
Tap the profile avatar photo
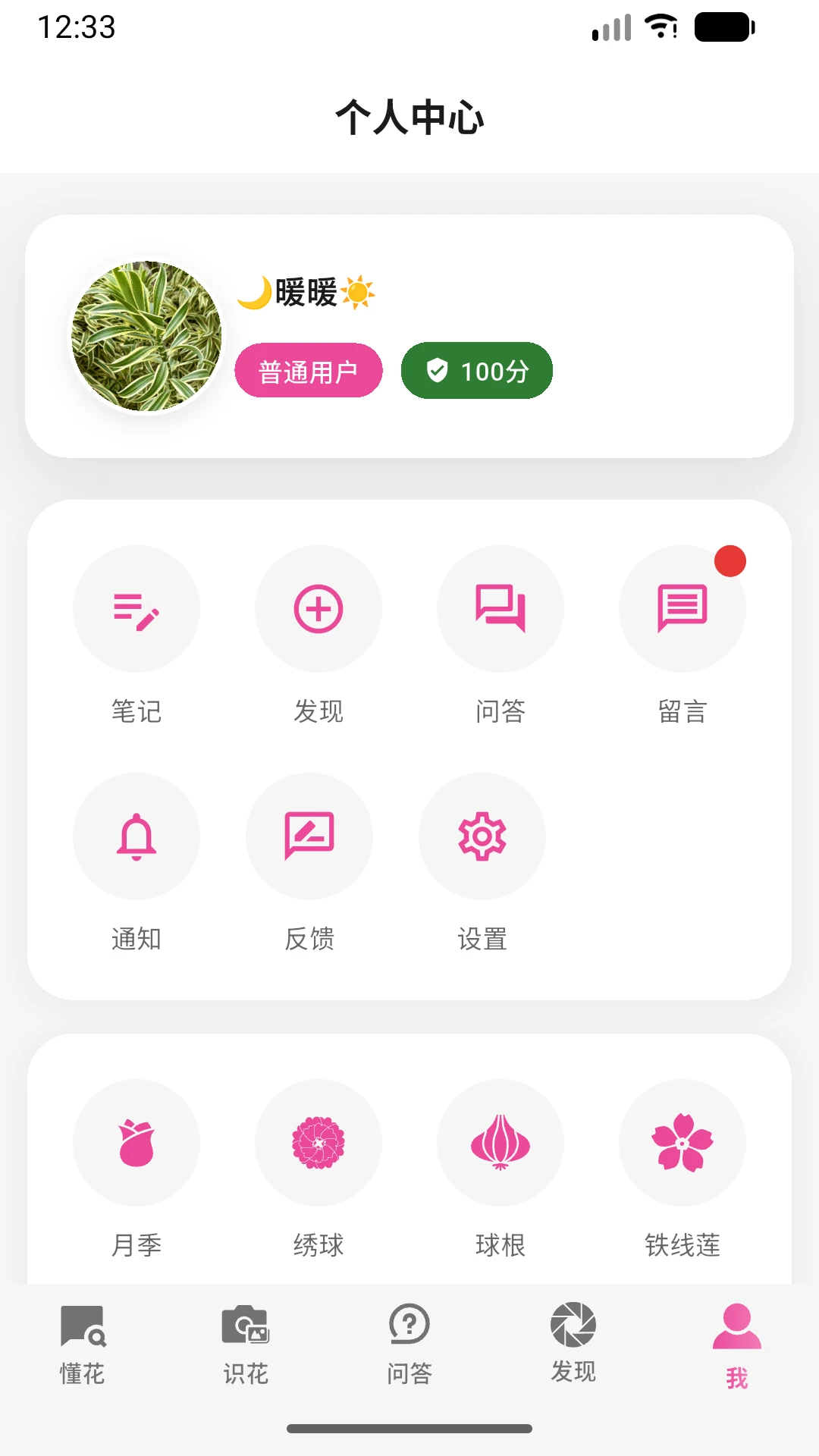click(146, 336)
